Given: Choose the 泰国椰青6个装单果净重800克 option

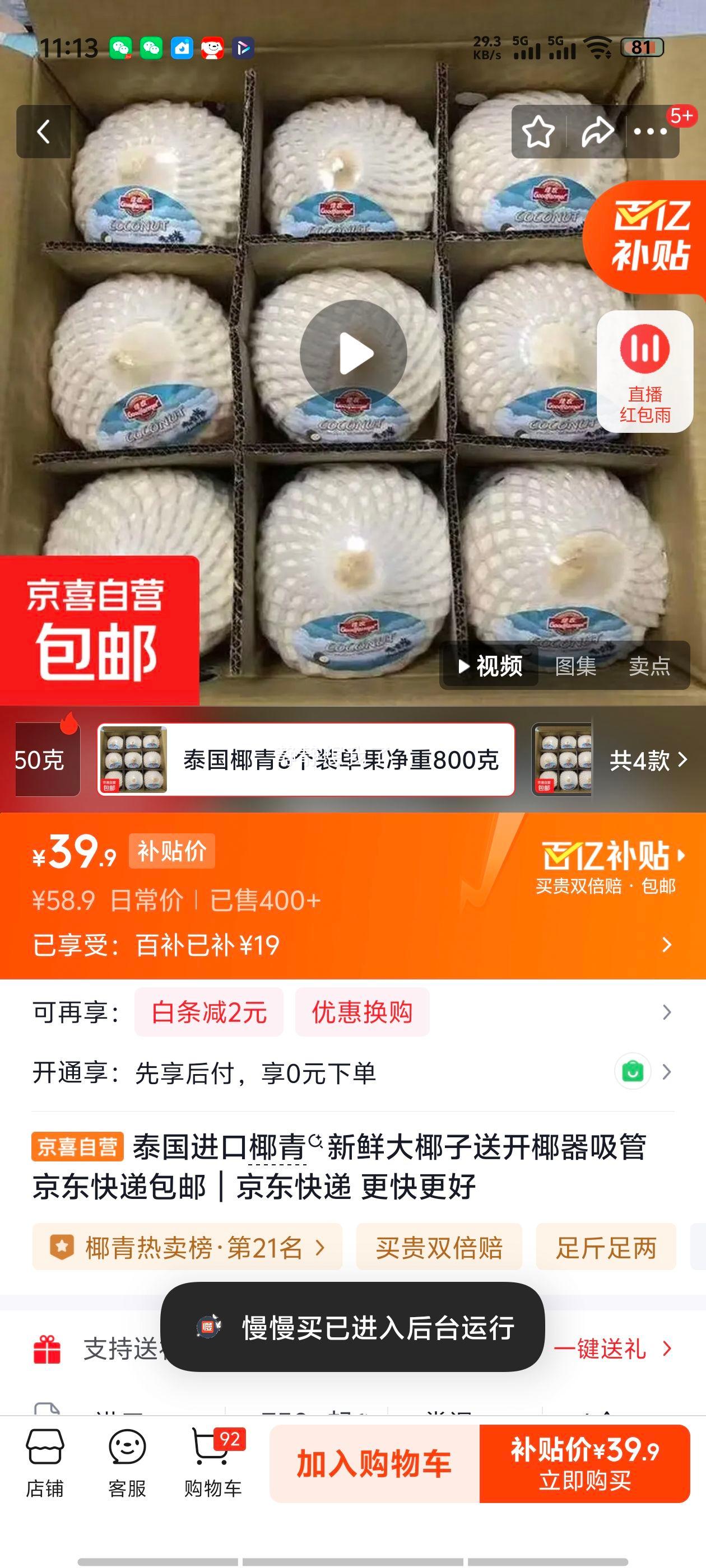Looking at the screenshot, I should click(x=306, y=760).
